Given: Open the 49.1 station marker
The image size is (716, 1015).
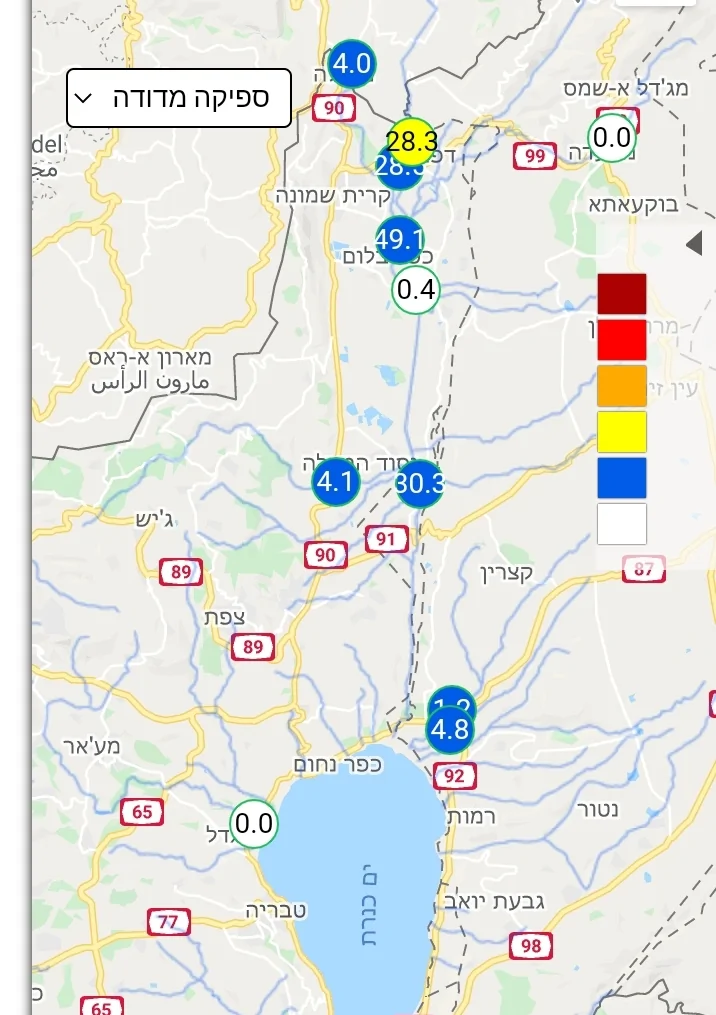Looking at the screenshot, I should (400, 240).
